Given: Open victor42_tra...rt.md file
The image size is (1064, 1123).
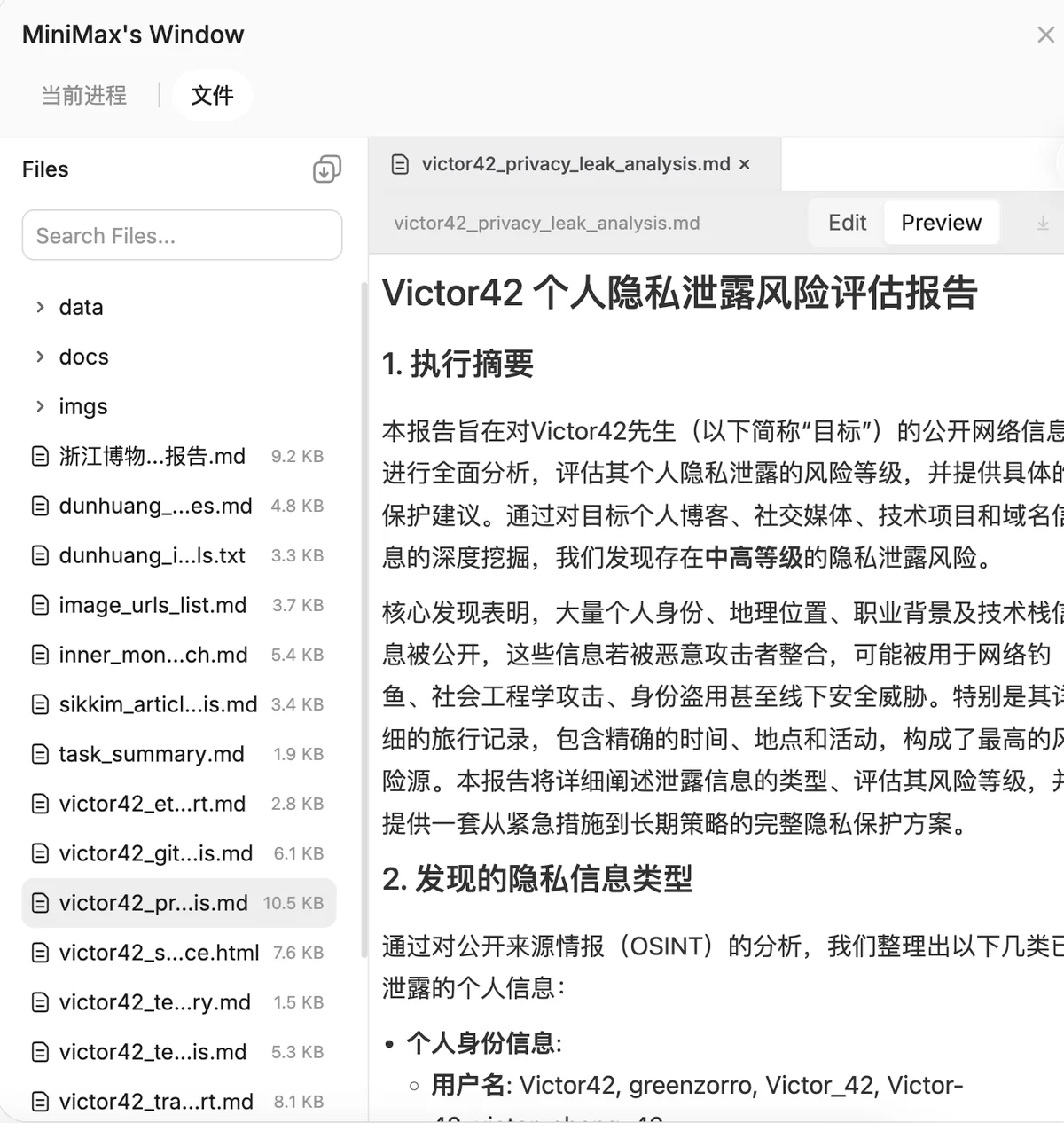Looking at the screenshot, I should tap(156, 1102).
